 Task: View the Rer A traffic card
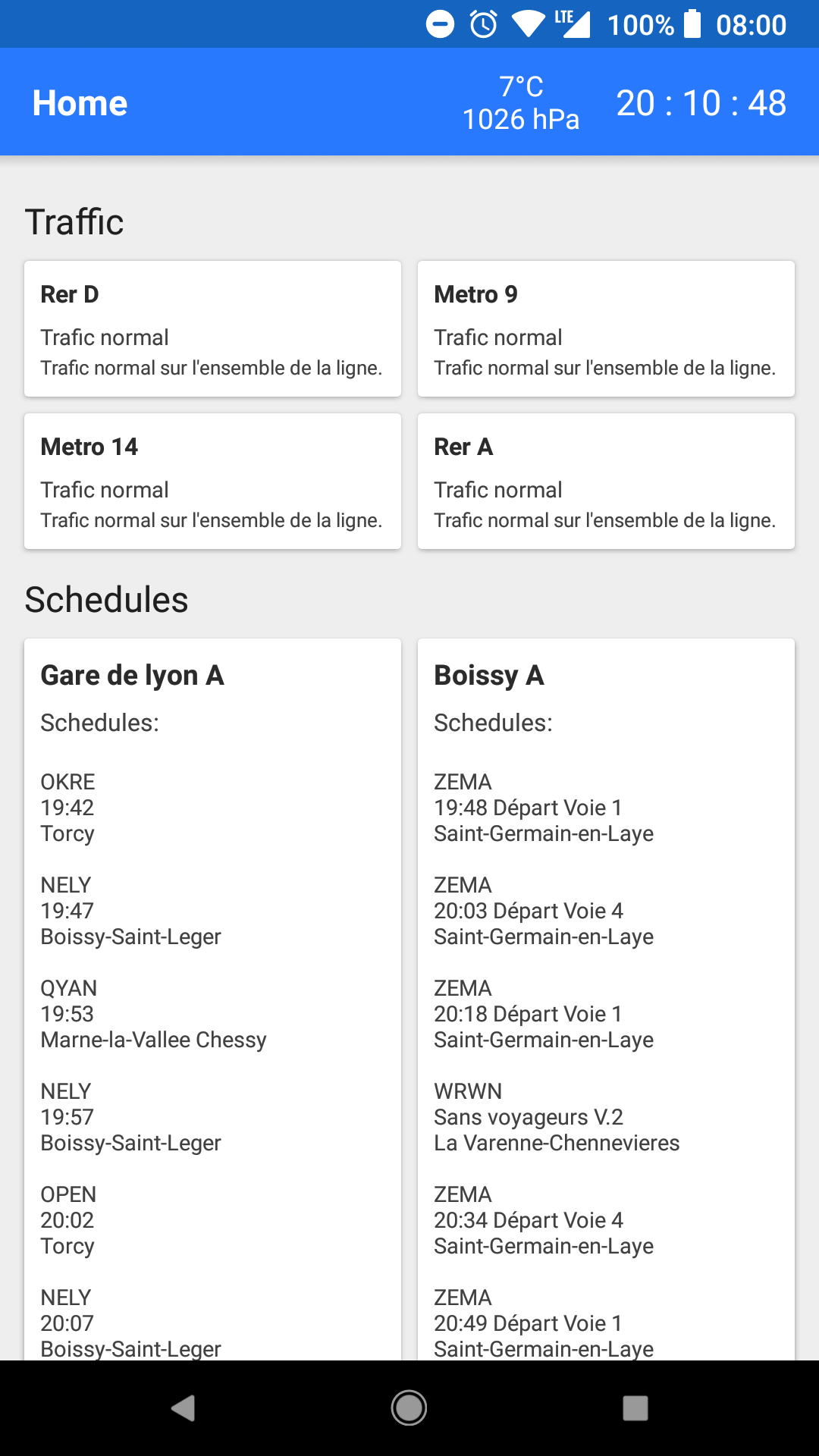coord(606,482)
